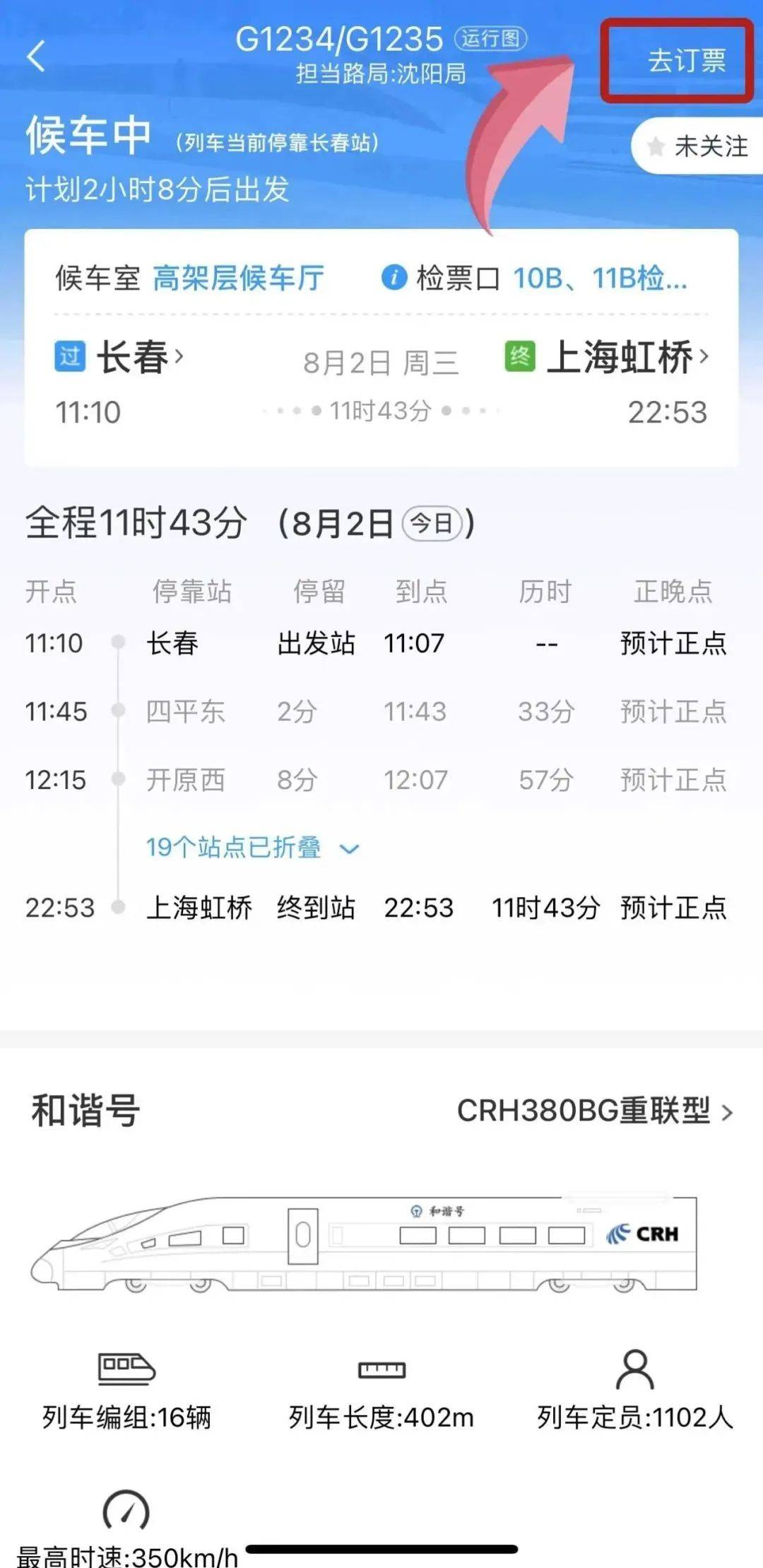The width and height of the screenshot is (763, 1568).
Task: Open 上海虹桥 terminal station details
Action: [627, 357]
